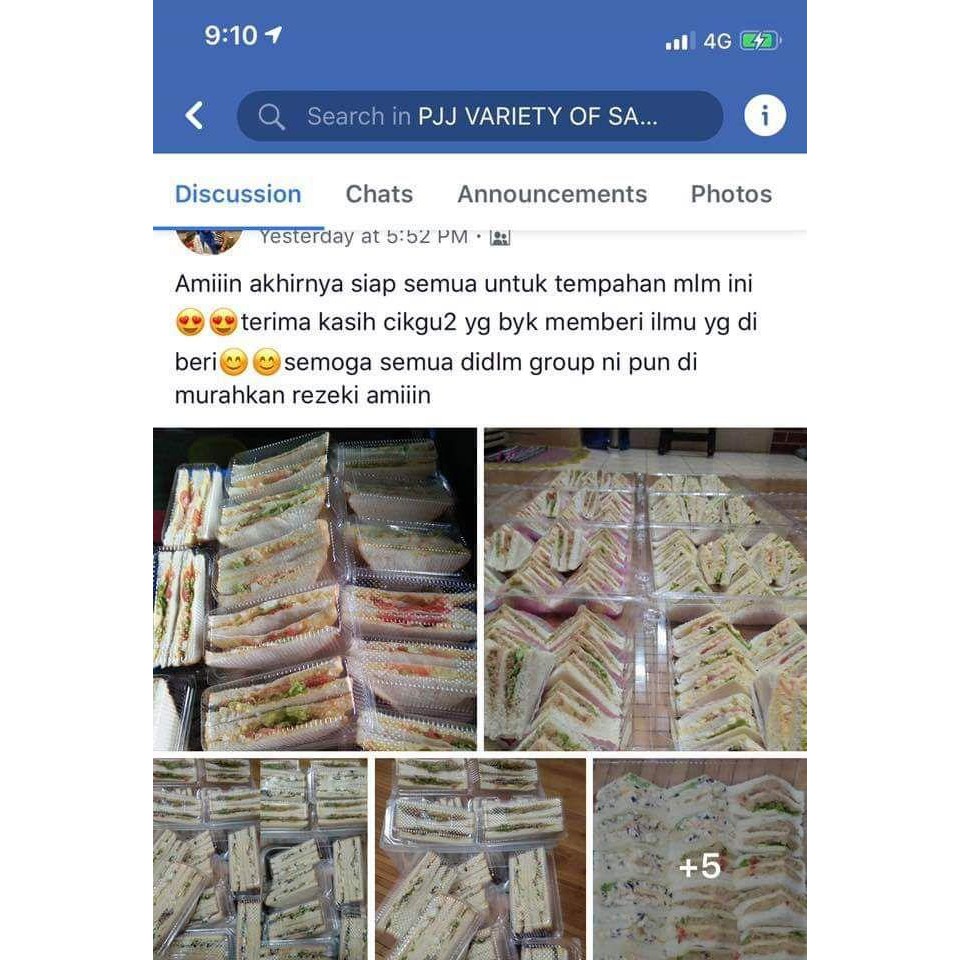This screenshot has height=960, width=960.
Task: Open the group info icon
Action: (765, 116)
